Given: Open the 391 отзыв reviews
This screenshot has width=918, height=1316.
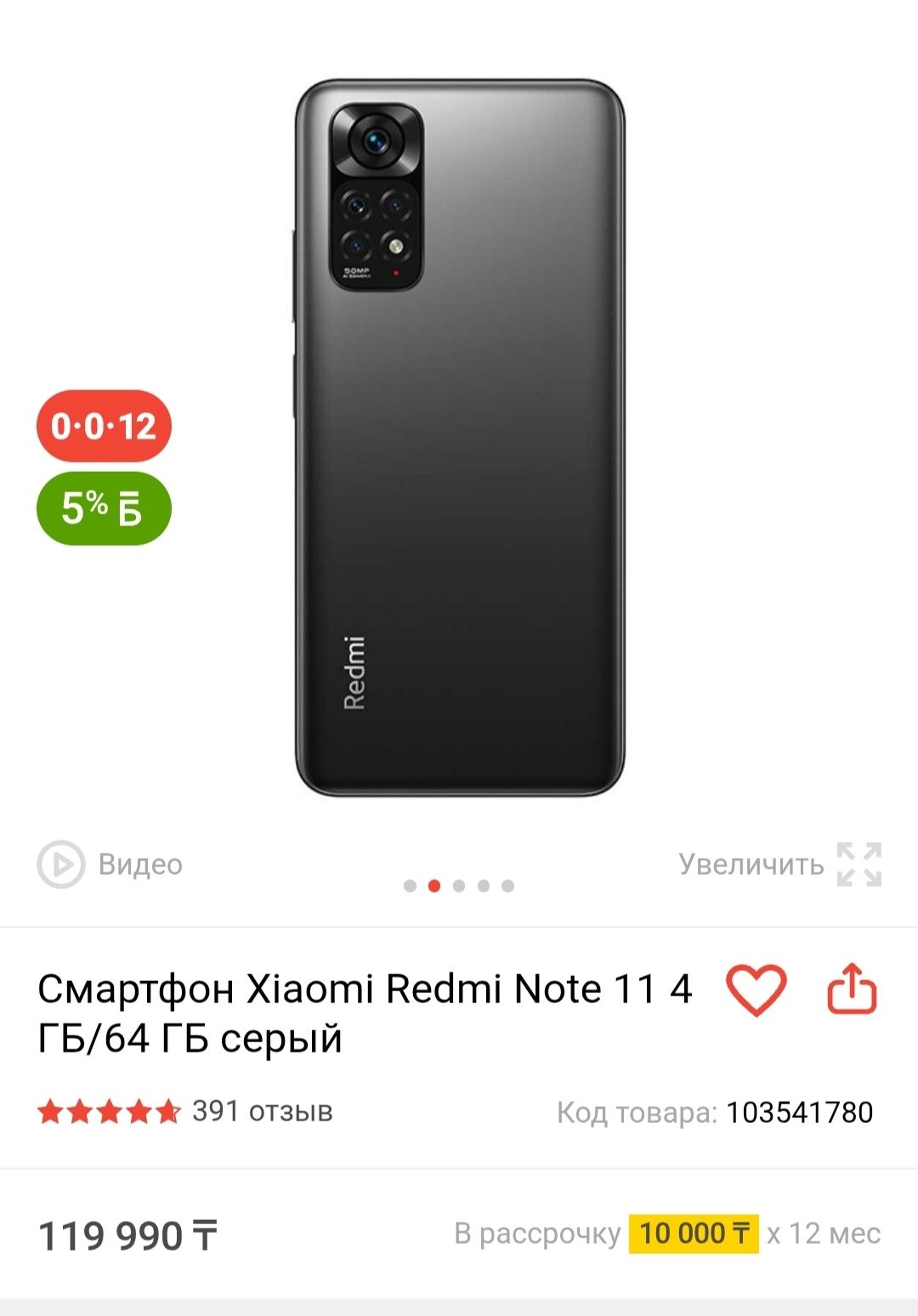Looking at the screenshot, I should click(x=261, y=1111).
